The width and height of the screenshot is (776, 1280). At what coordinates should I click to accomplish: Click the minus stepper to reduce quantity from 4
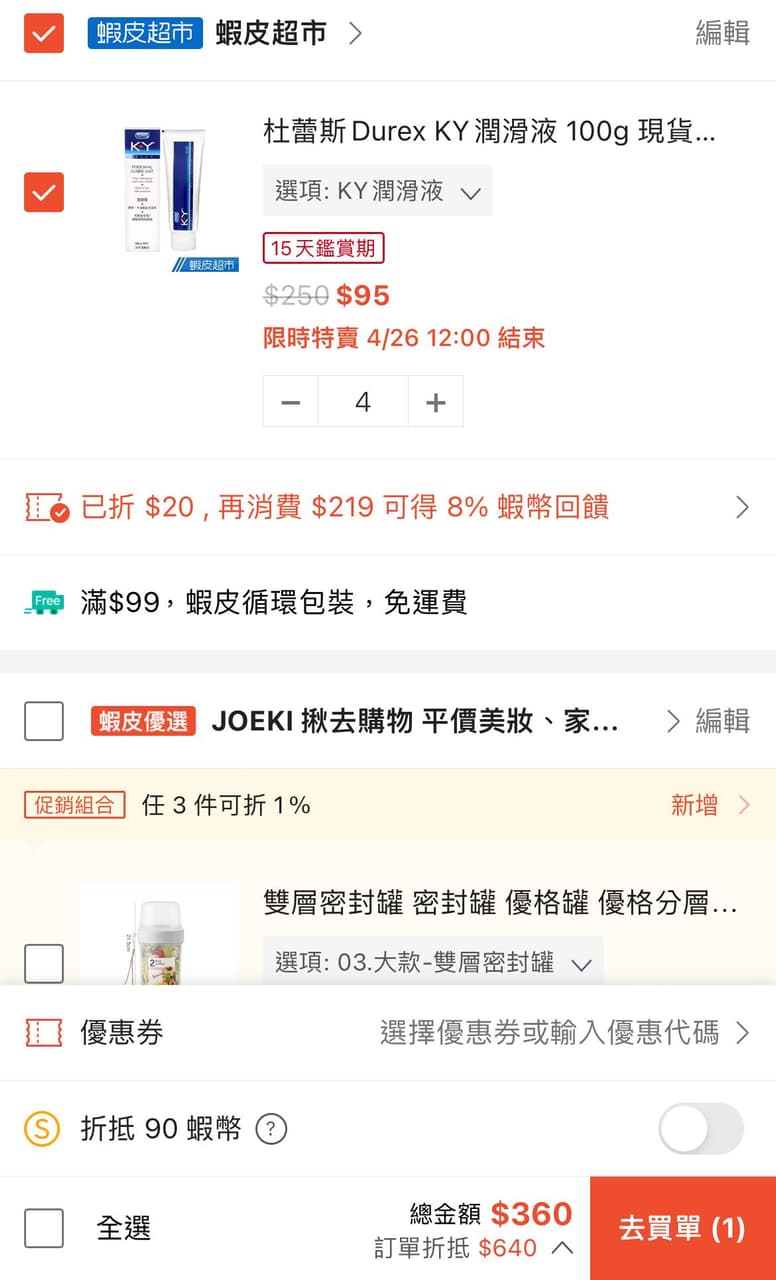[290, 401]
